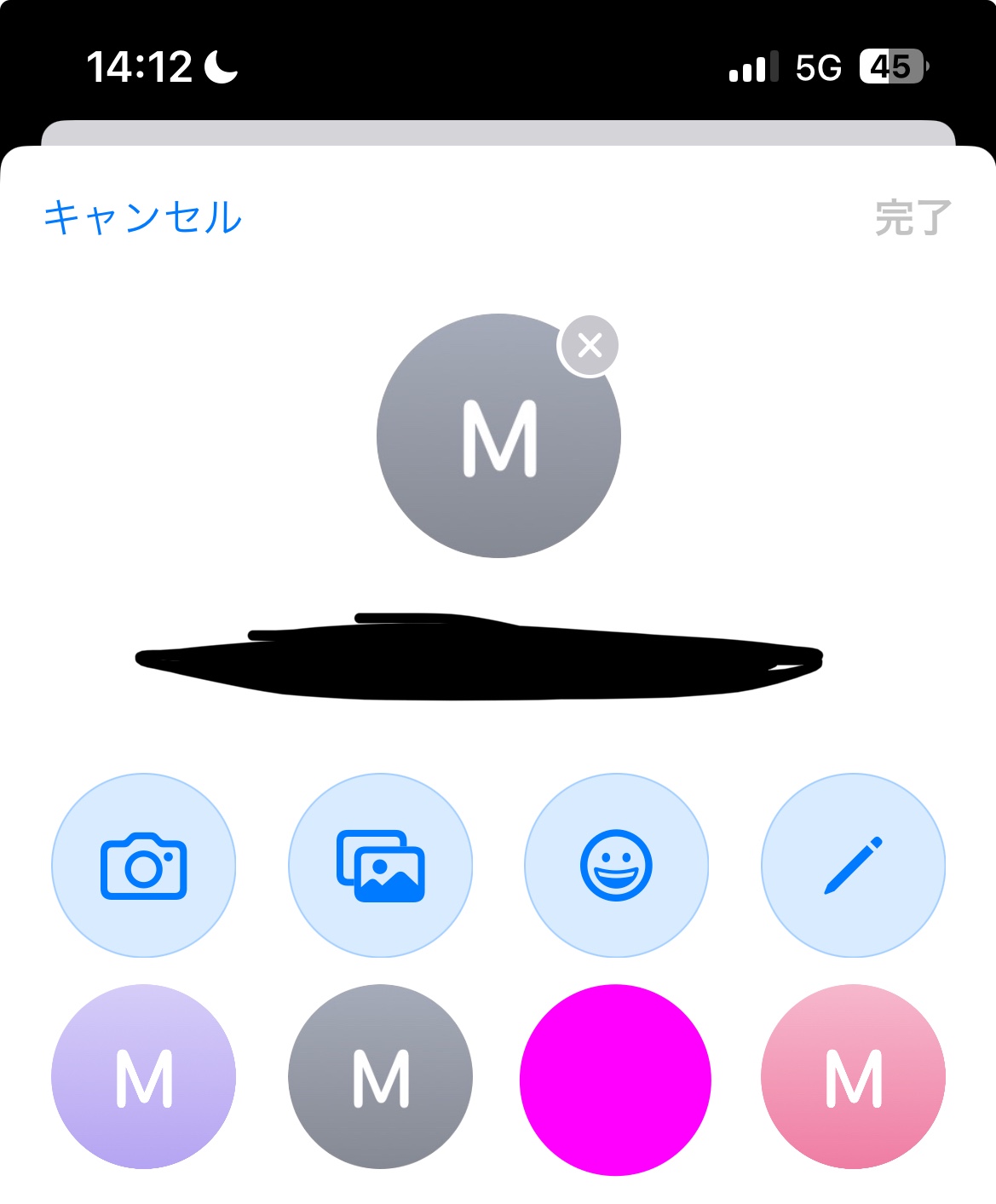Select the solid magenta avatar
The image size is (996, 1204).
tap(615, 1080)
